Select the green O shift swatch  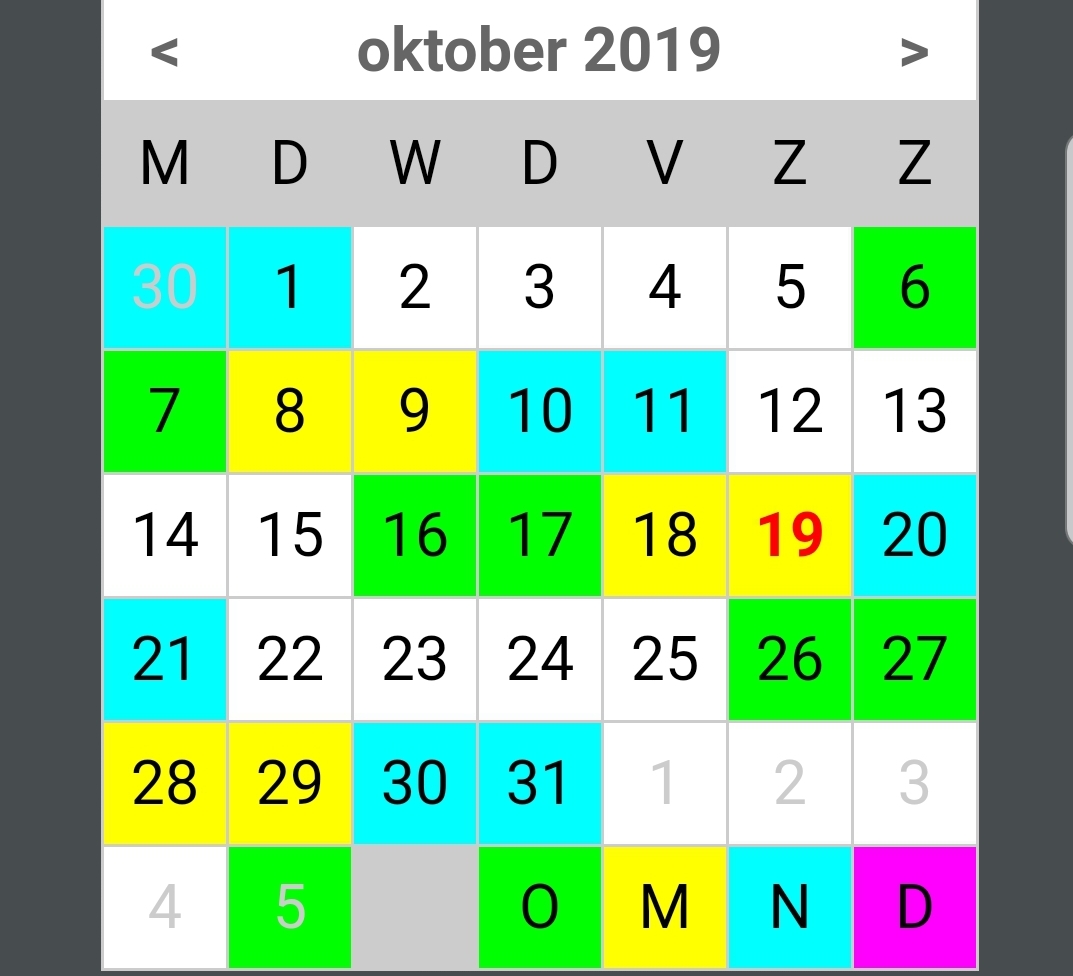[539, 907]
